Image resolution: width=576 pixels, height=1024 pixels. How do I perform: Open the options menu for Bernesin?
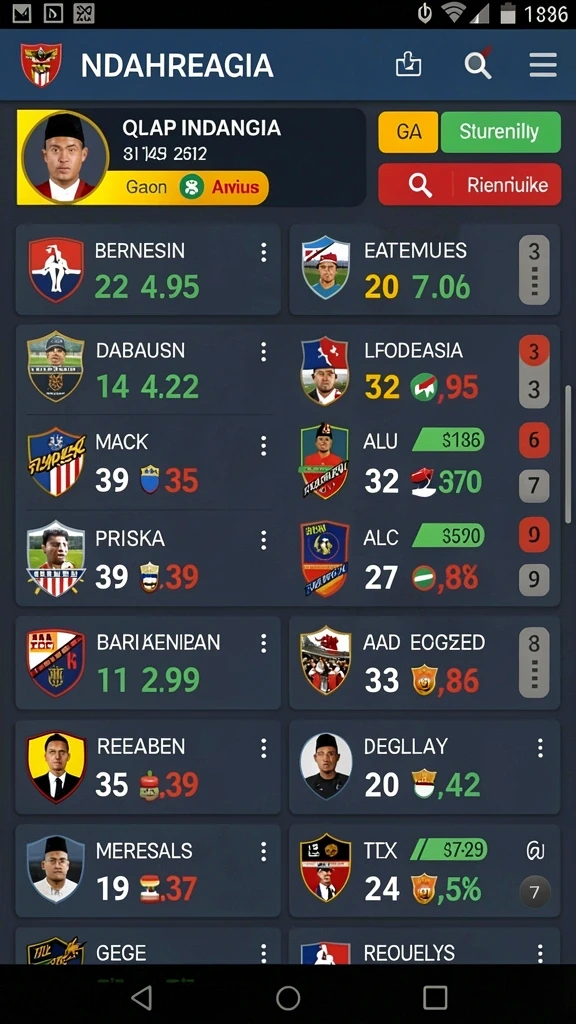pyautogui.click(x=263, y=252)
